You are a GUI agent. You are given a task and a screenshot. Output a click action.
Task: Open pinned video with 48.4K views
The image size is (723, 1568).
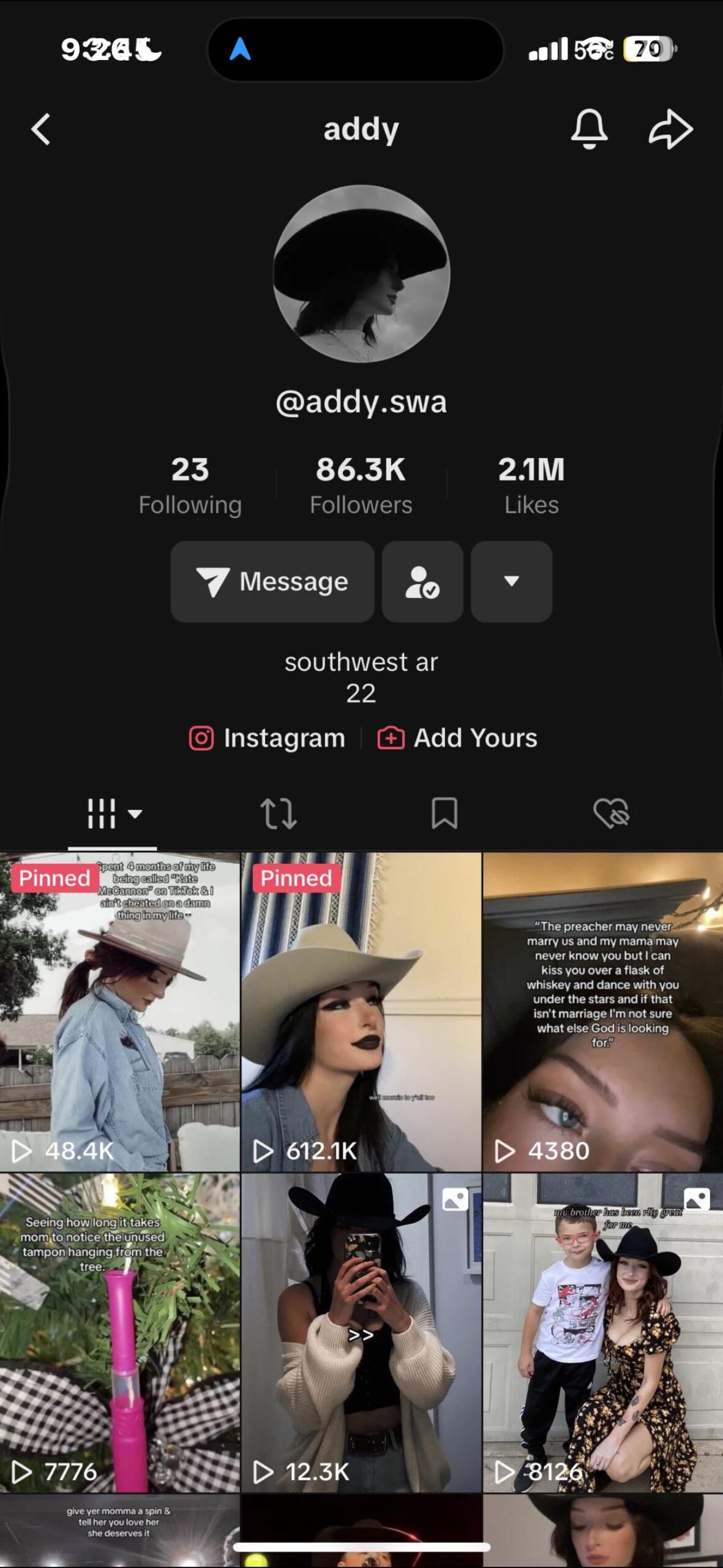point(120,1012)
